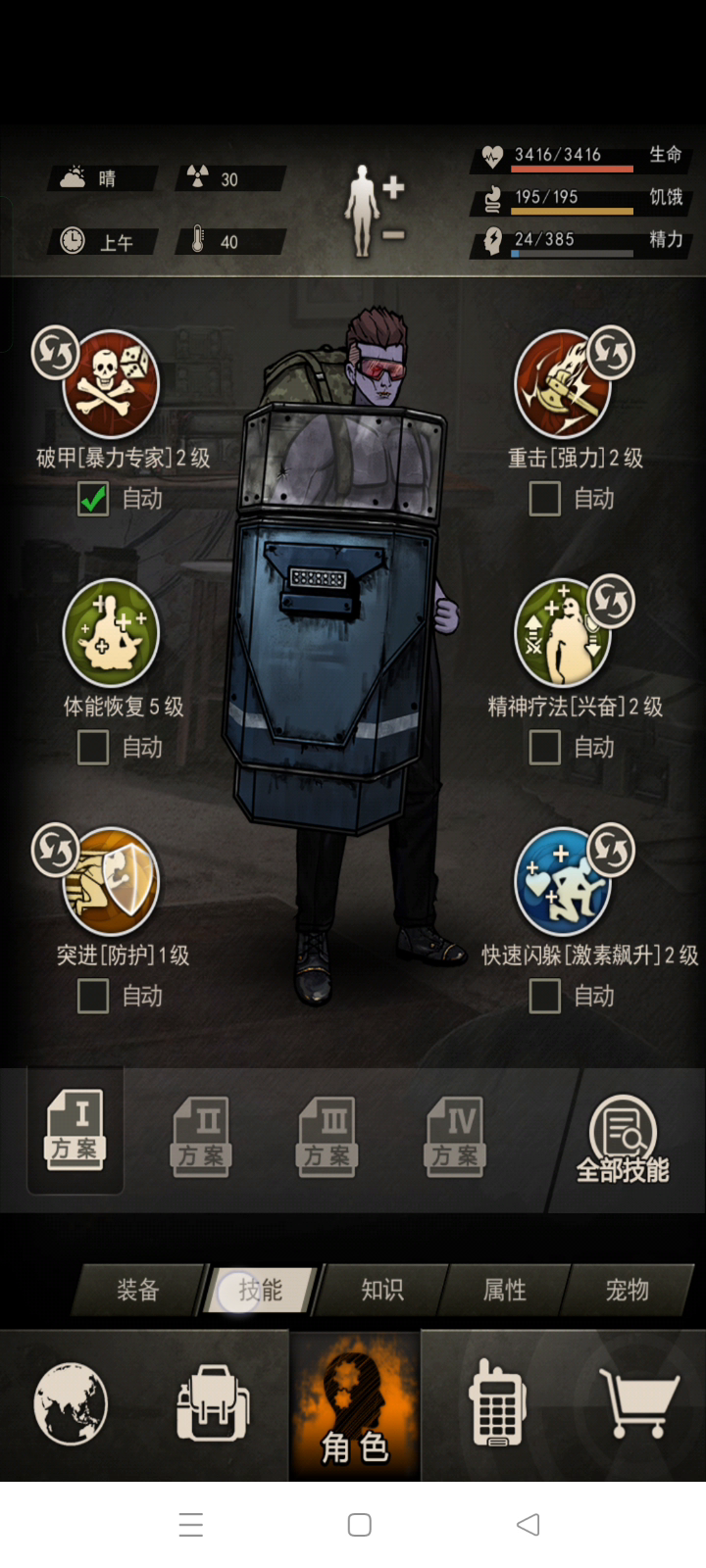This screenshot has width=706, height=1568.
Task: Select 方案 III skill plan
Action: 327,1135
